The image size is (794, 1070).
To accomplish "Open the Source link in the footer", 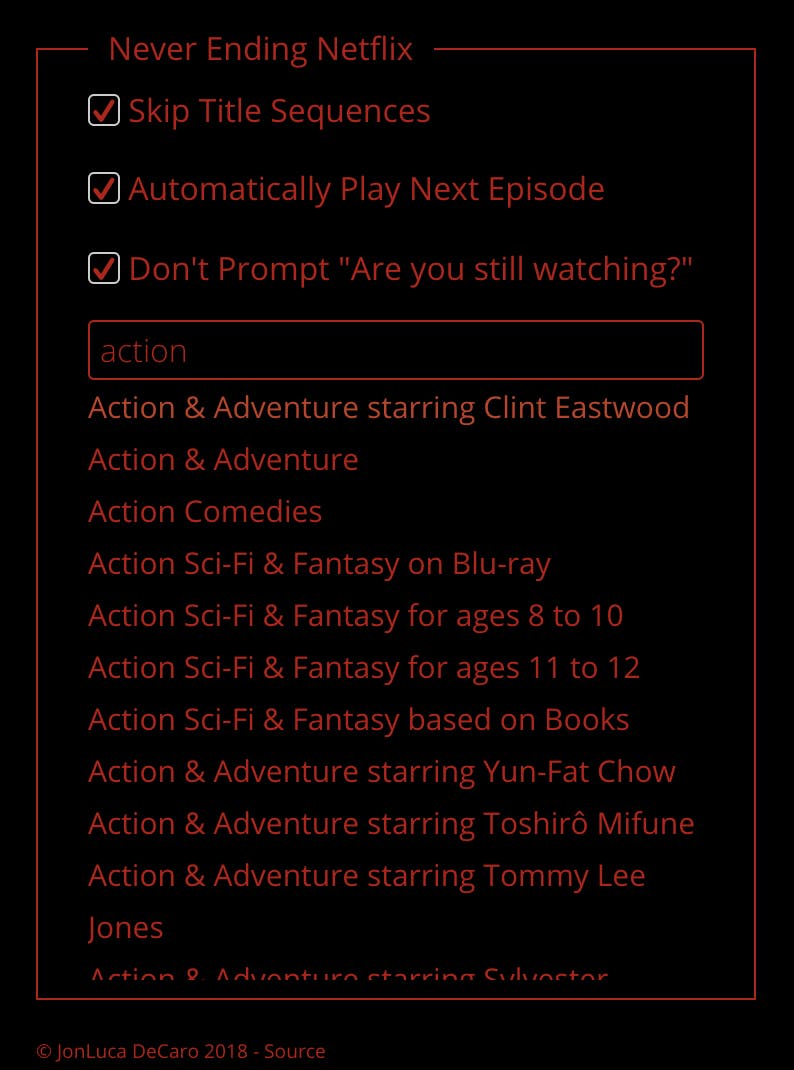I will coord(297,1051).
